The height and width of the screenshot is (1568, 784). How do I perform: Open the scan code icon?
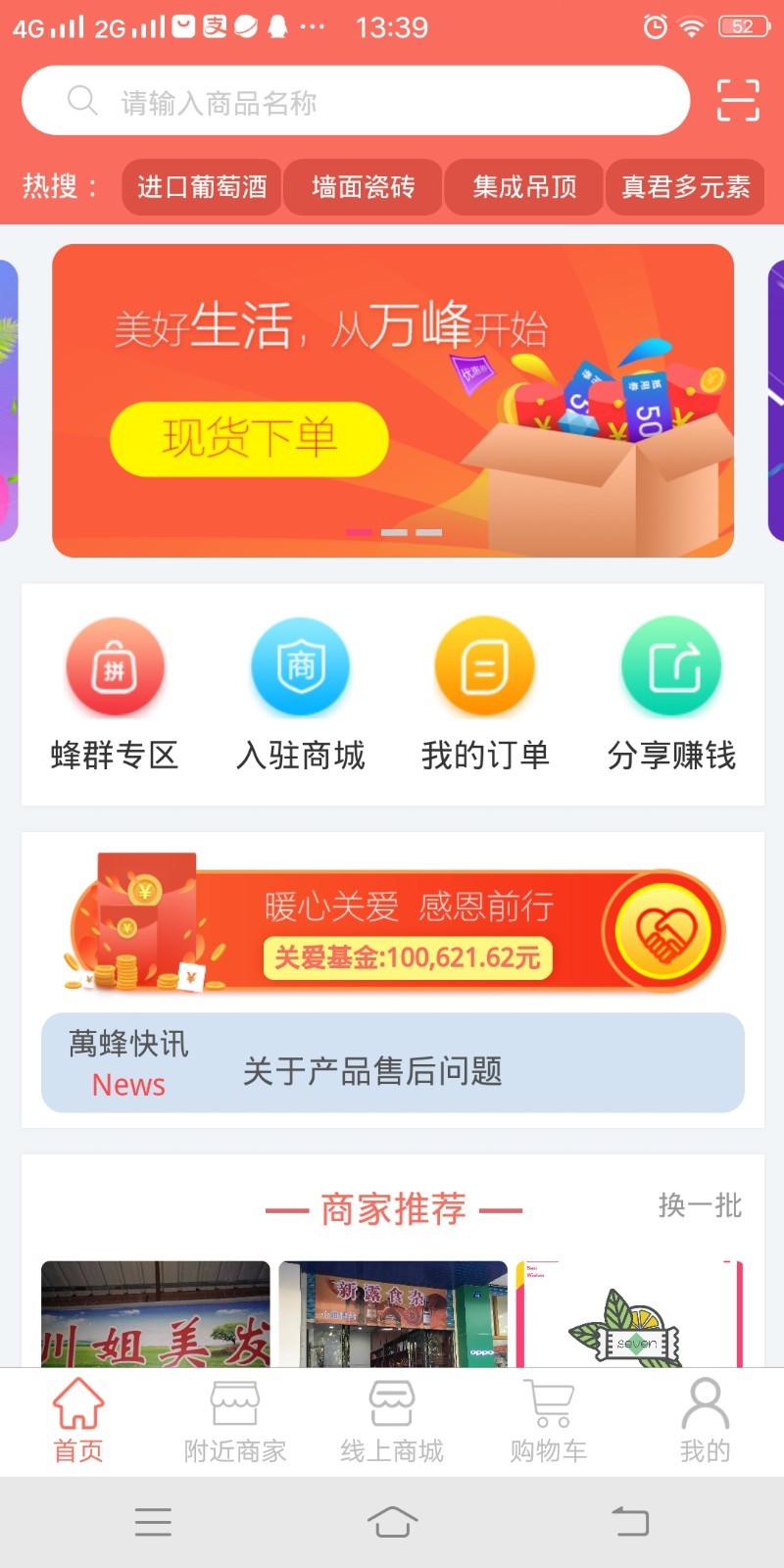click(737, 101)
